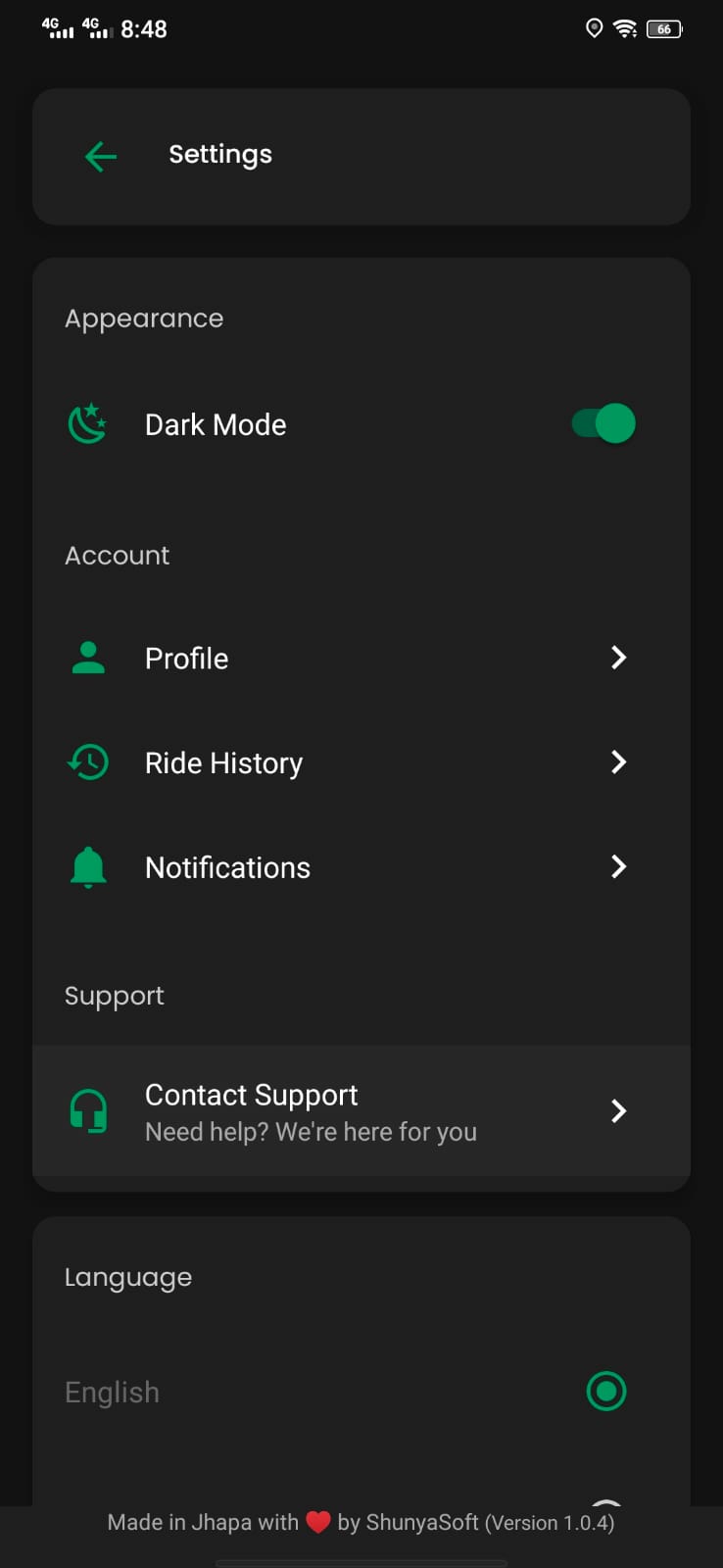Viewport: 723px width, 1568px height.
Task: Click the Dark Mode moon icon
Action: point(87,421)
